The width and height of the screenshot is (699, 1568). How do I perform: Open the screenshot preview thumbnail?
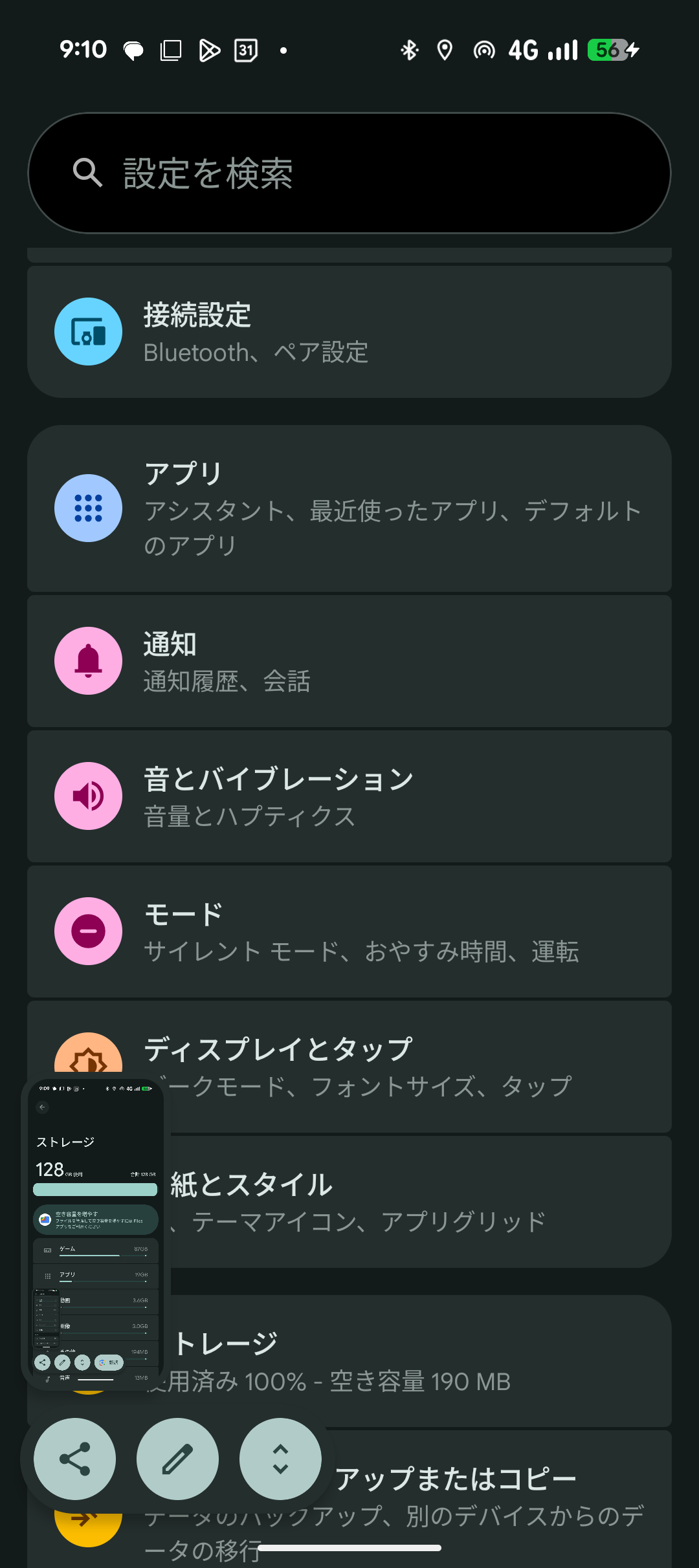96,1229
